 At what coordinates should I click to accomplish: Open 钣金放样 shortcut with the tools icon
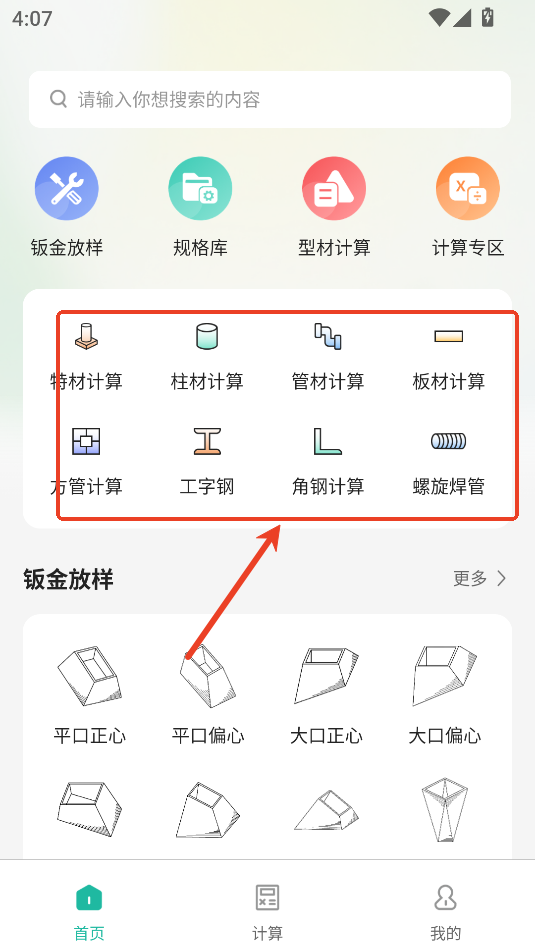click(x=67, y=206)
